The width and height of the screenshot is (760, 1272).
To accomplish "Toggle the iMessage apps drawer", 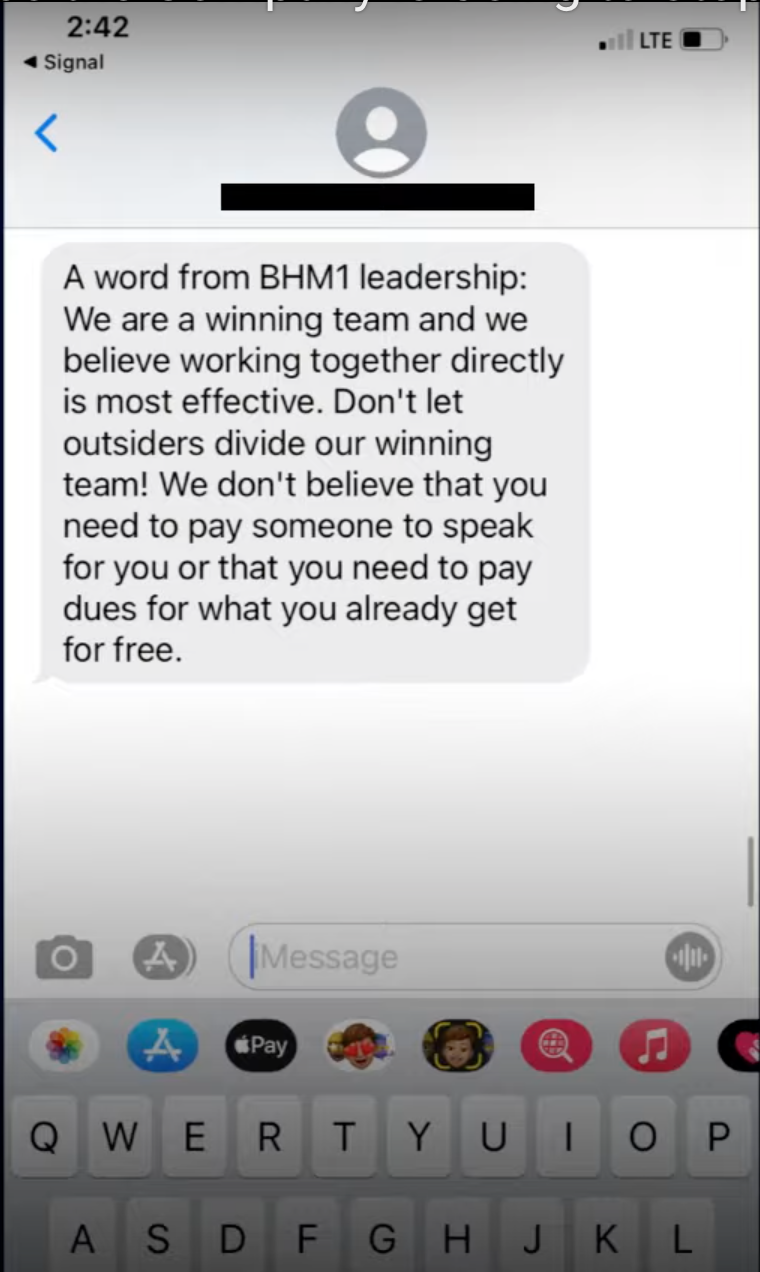I will pos(163,957).
